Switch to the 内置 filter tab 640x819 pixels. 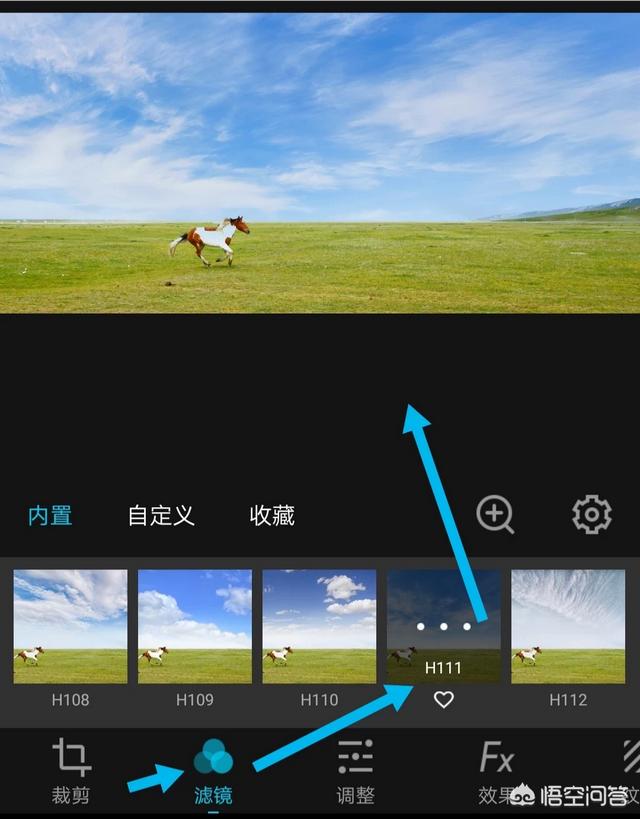tap(50, 516)
